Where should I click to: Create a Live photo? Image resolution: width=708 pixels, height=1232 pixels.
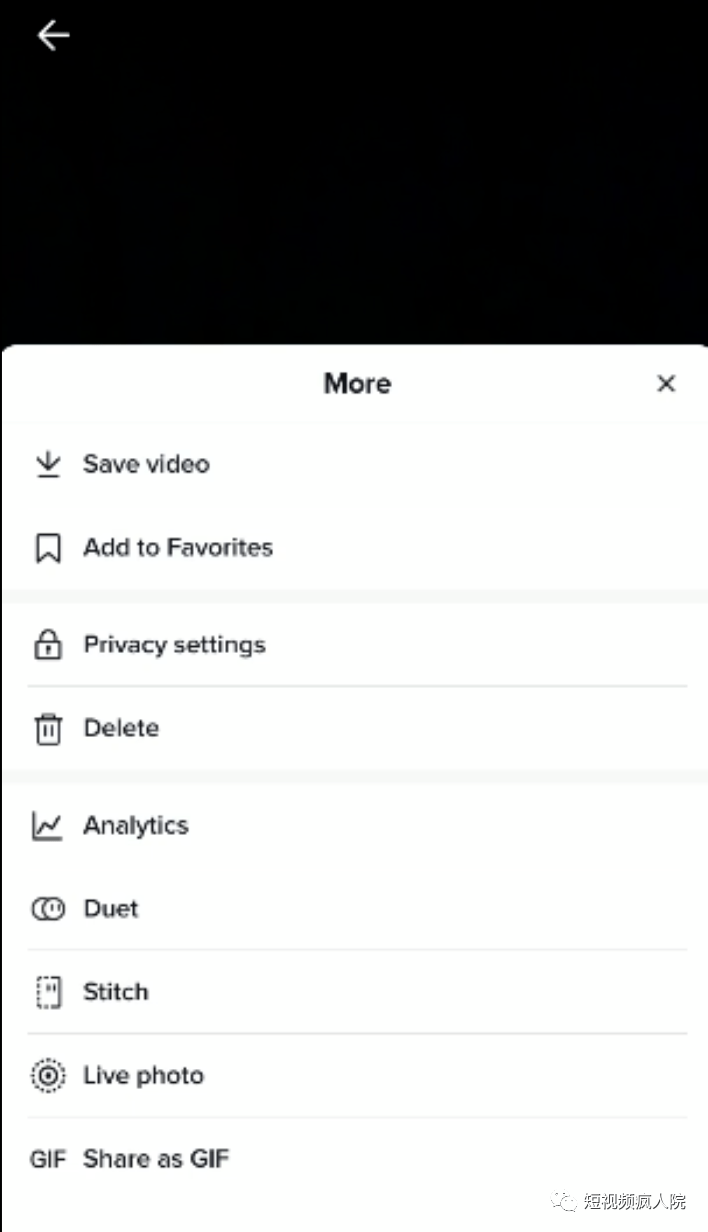[354, 1076]
